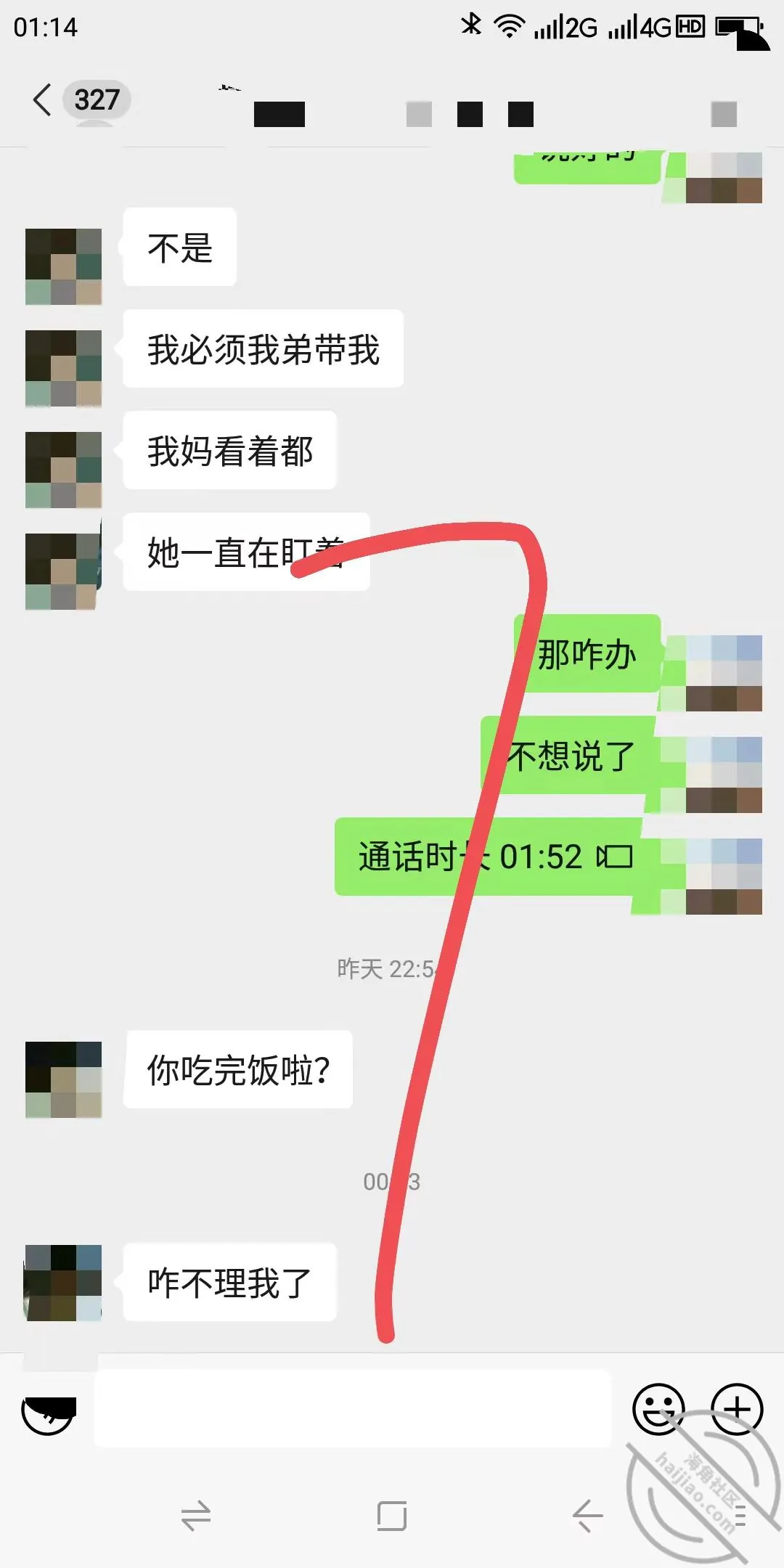Open contact avatar beside 咋不理我了
Image resolution: width=784 pixels, height=1568 pixels.
click(x=63, y=1283)
